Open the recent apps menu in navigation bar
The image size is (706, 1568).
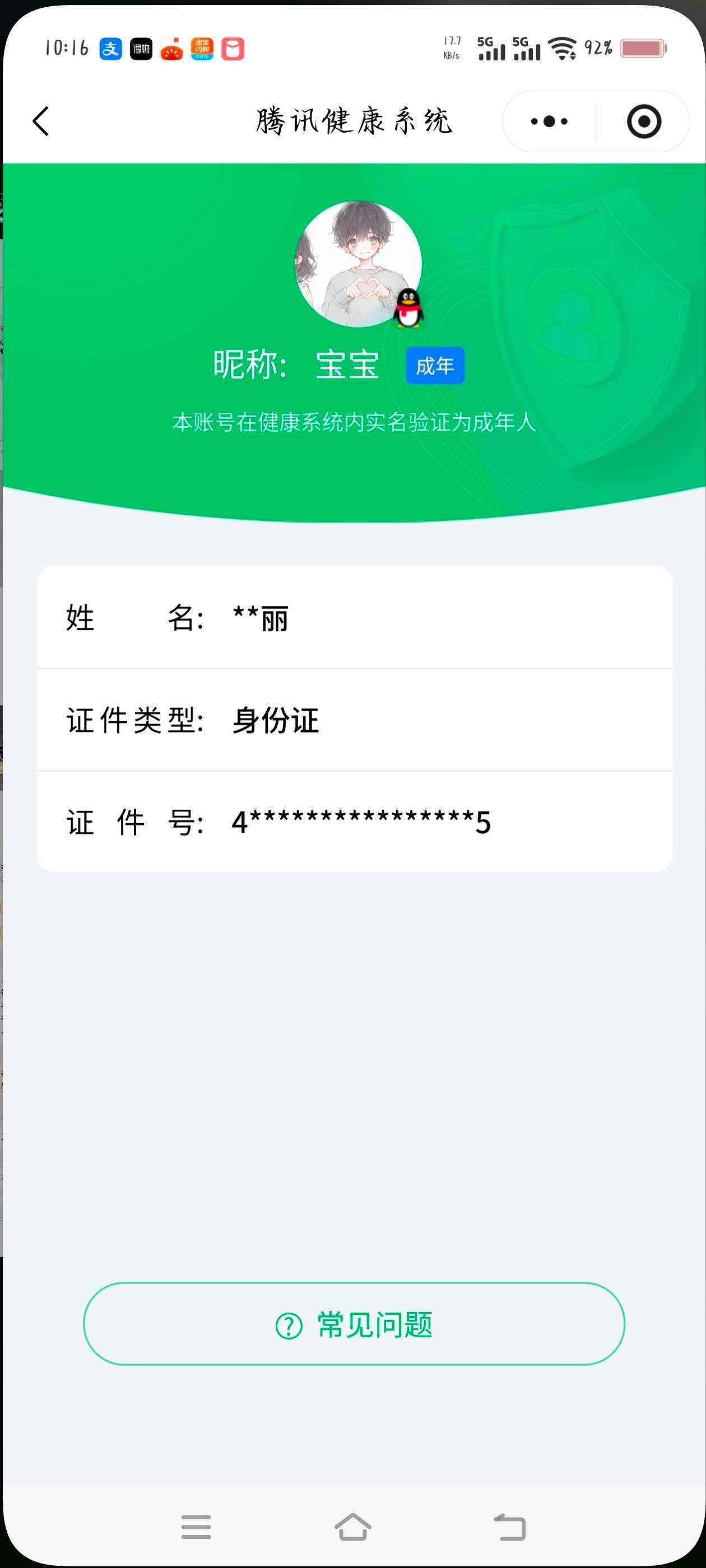click(196, 1528)
